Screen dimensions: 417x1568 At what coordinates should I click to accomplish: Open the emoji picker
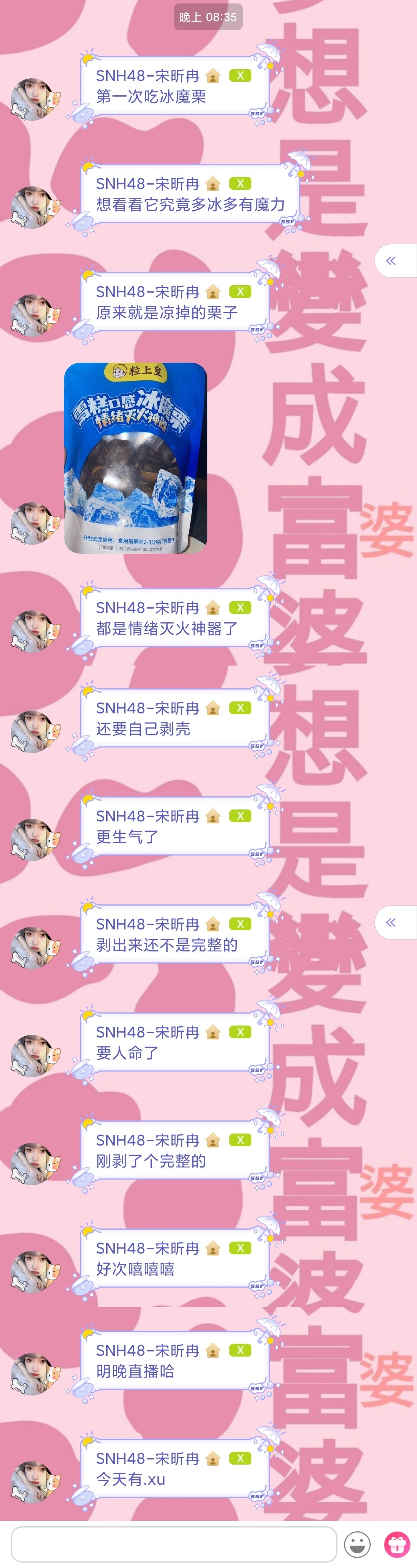(357, 1544)
